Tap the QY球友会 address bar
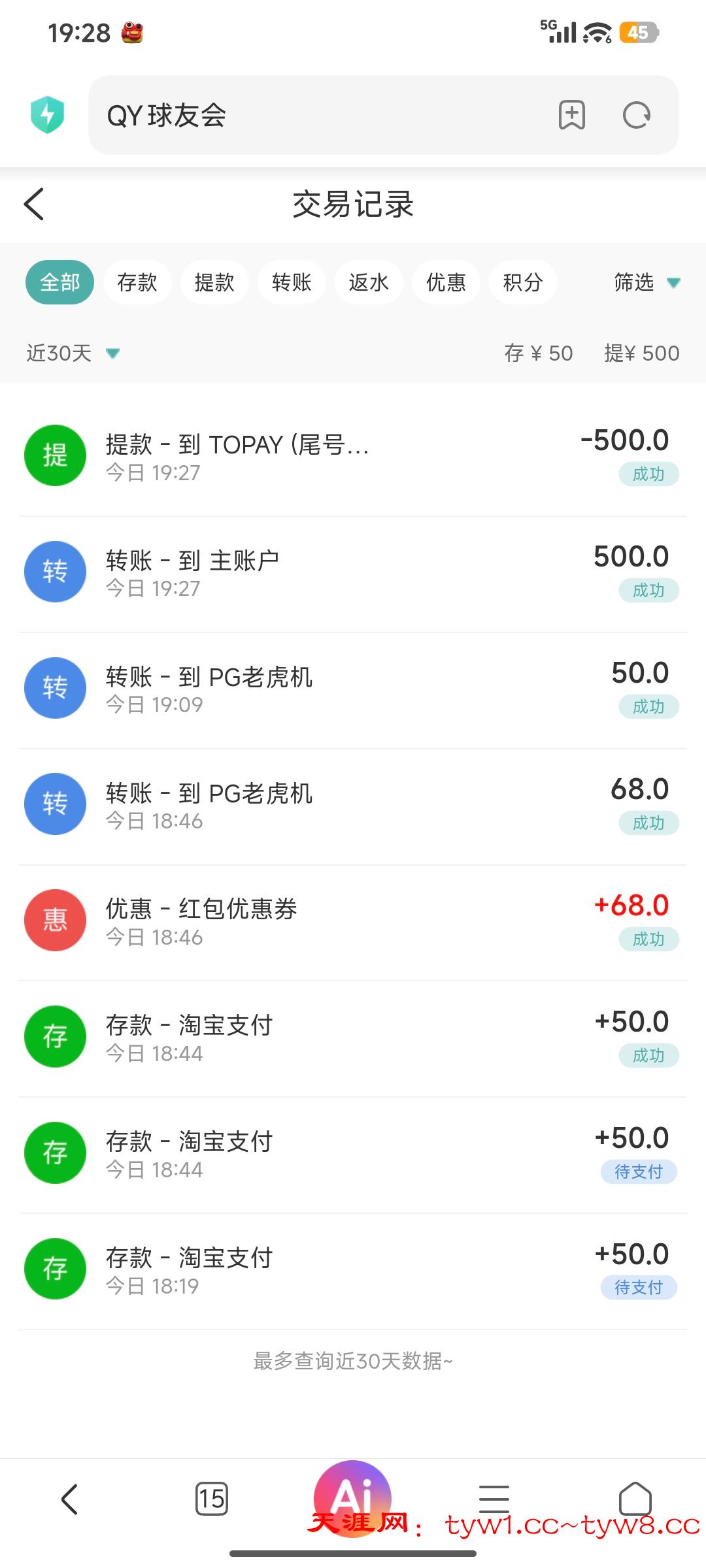This screenshot has width=706, height=1568. 314,116
